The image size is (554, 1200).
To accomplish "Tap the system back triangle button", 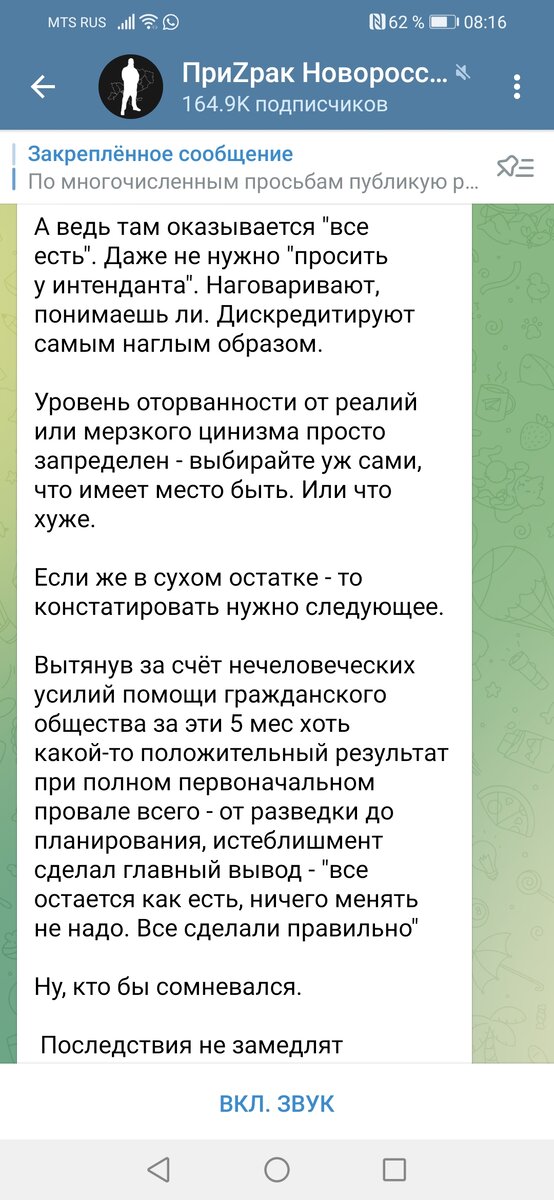I will point(158,1170).
